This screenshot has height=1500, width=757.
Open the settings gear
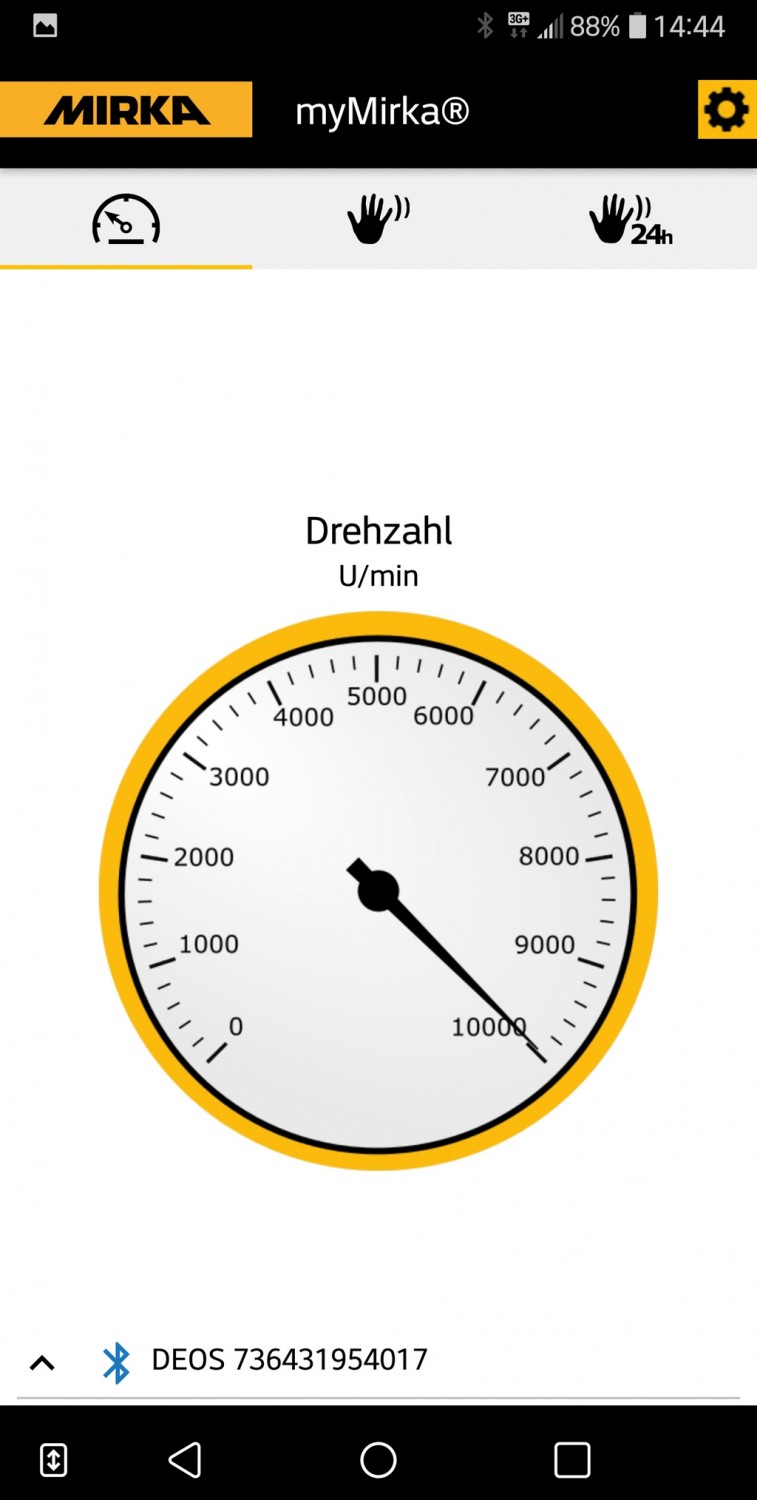click(726, 110)
